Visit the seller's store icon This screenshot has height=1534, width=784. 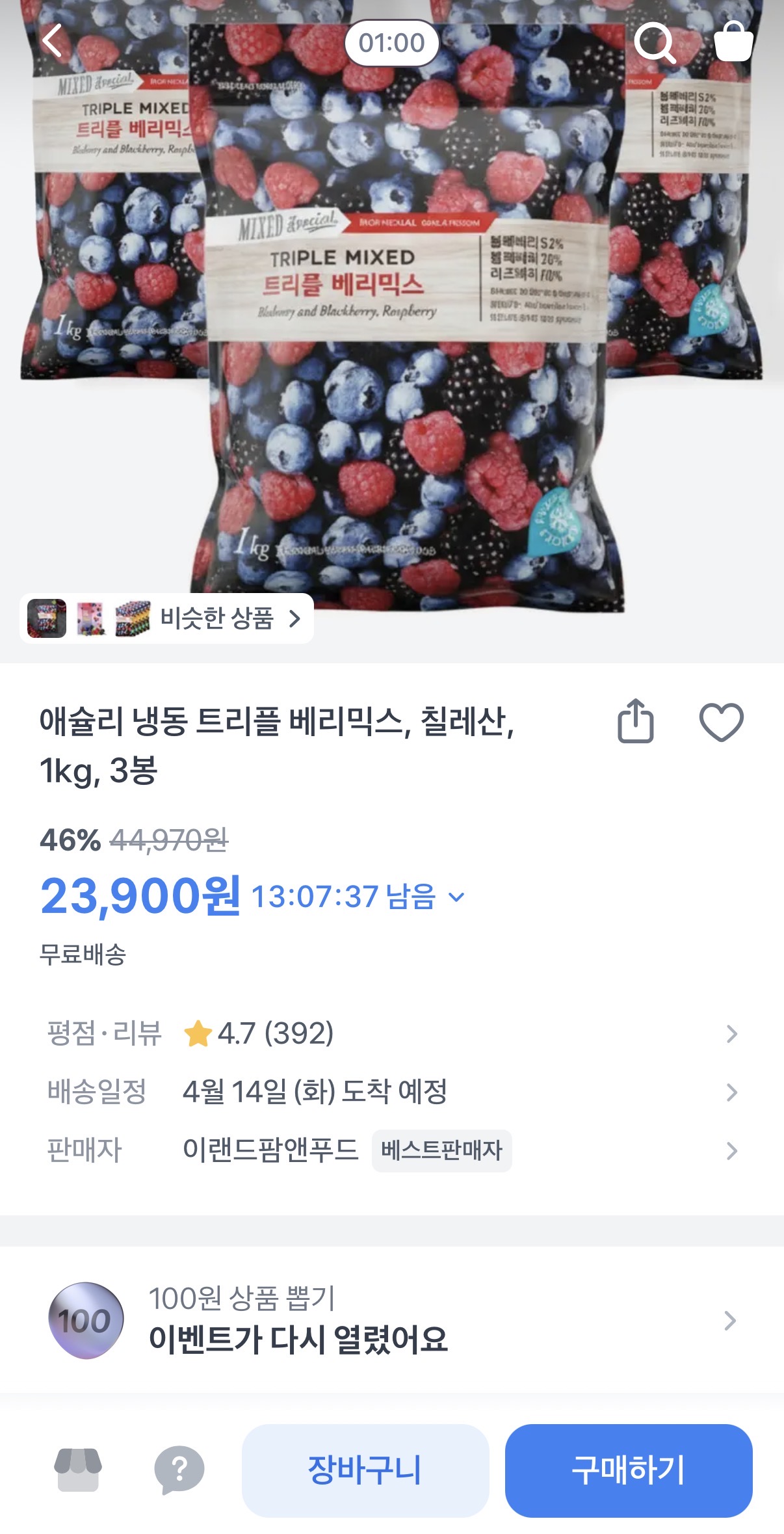78,1470
